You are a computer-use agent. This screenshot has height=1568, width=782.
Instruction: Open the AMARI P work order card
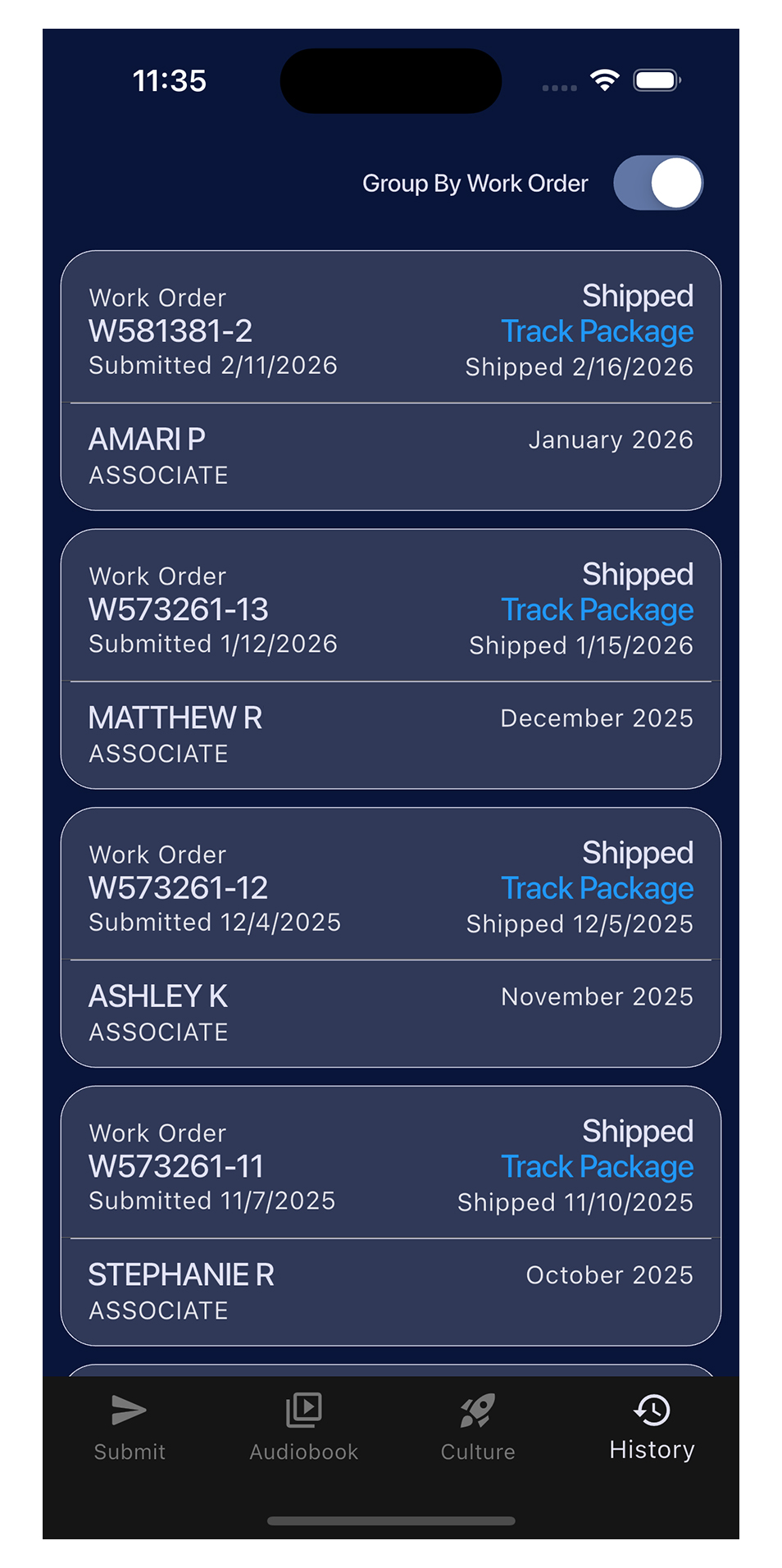(390, 456)
